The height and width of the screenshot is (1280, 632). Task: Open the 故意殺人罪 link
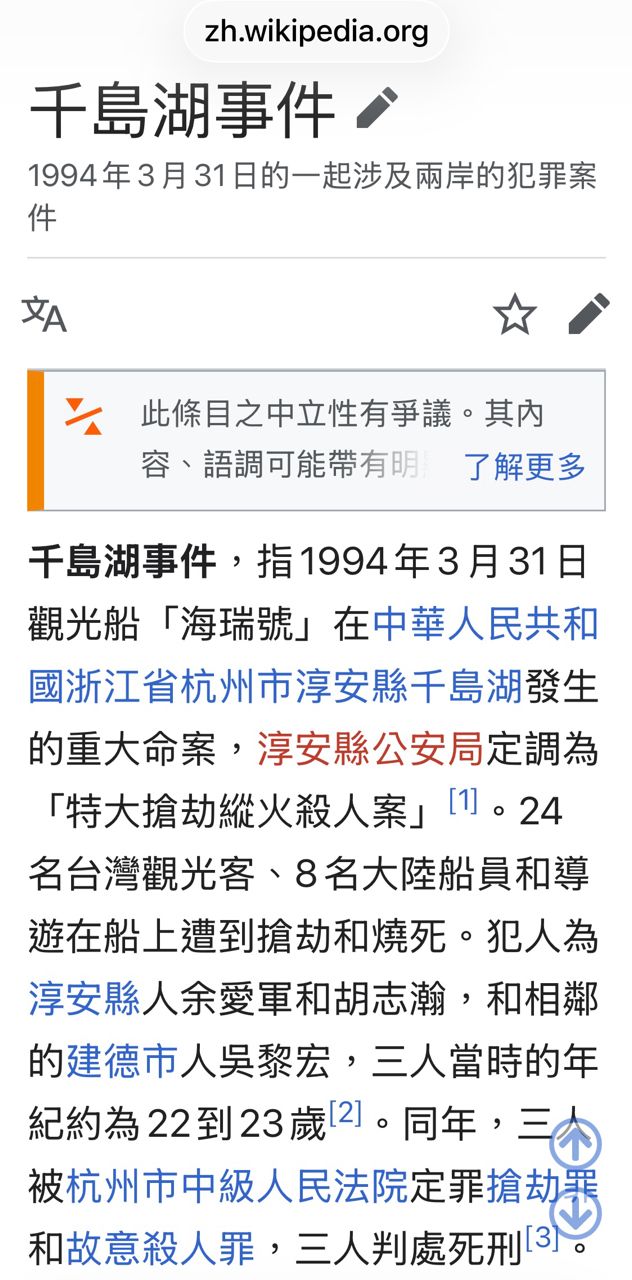(160, 1248)
